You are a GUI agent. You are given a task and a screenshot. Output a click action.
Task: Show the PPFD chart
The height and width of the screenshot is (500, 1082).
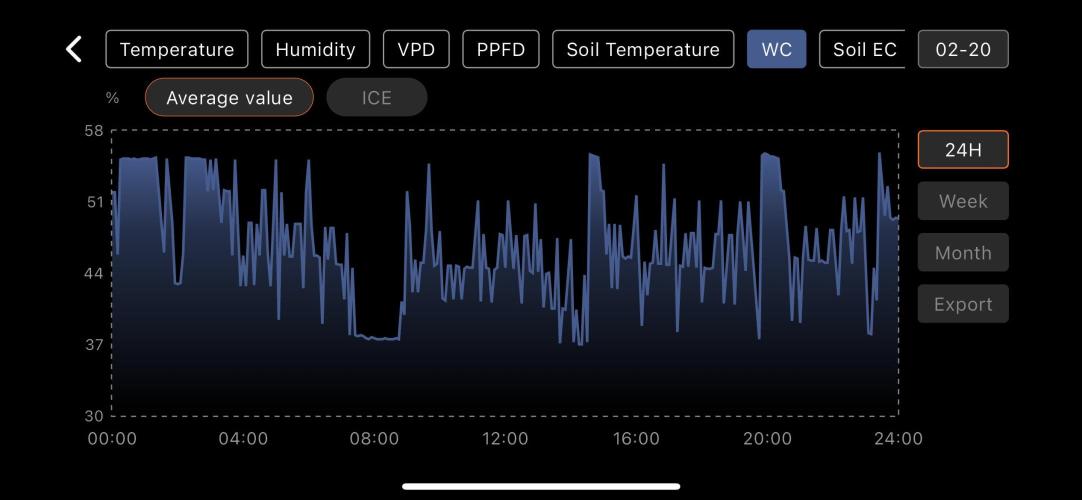click(x=501, y=49)
